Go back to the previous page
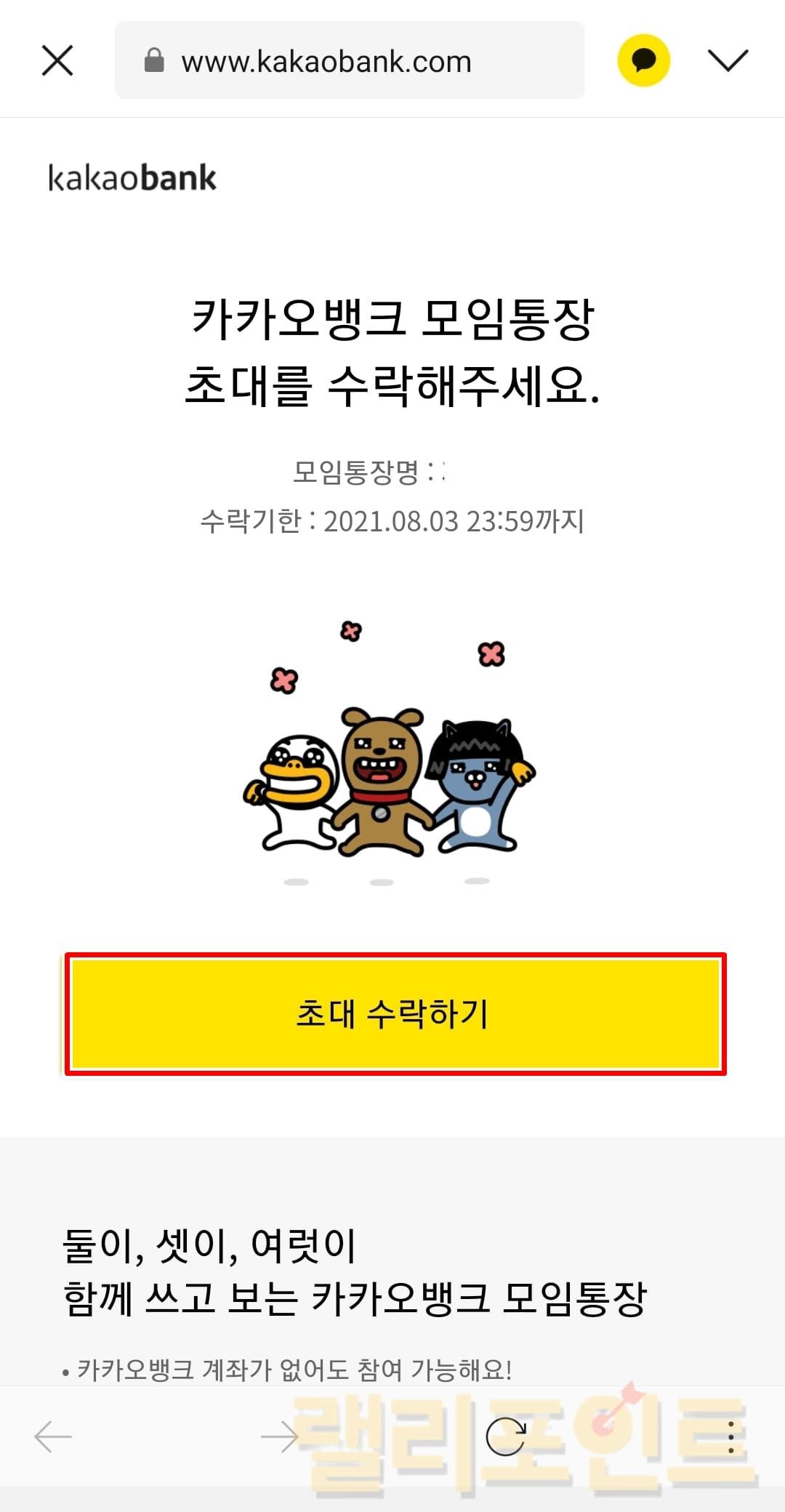The image size is (785, 1512). [53, 1436]
